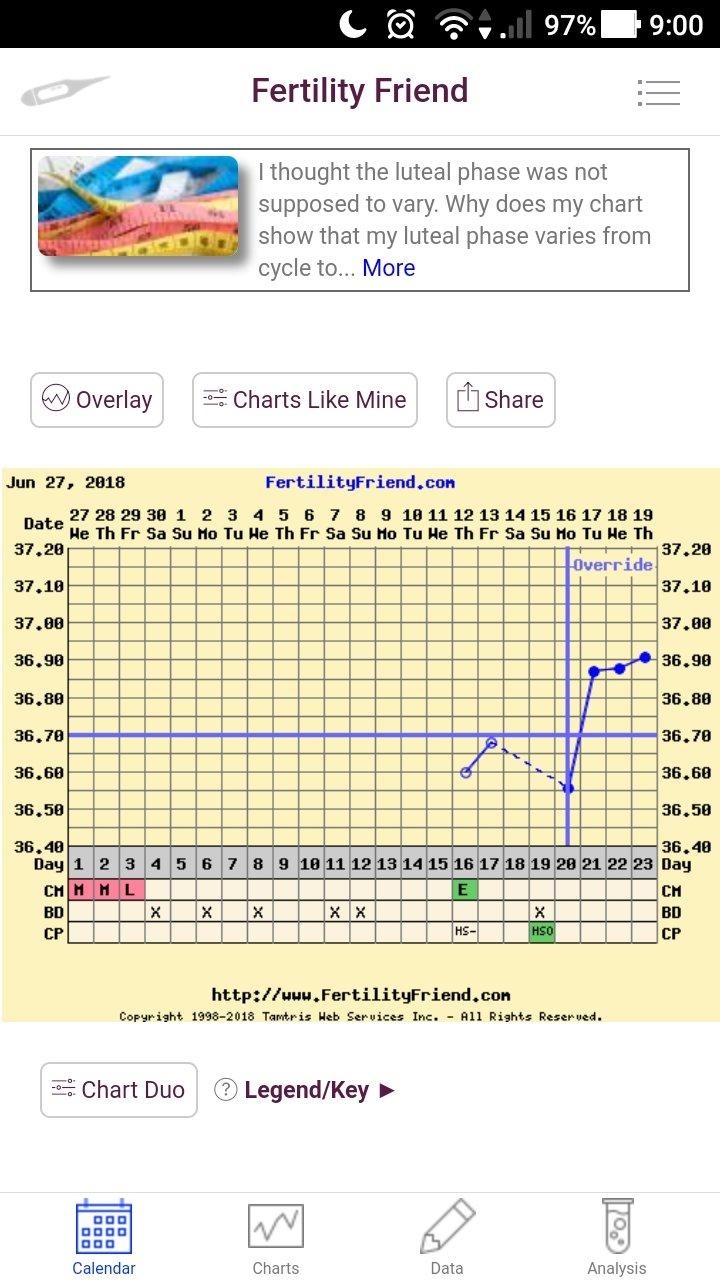View Charts Like Mine

(x=304, y=400)
